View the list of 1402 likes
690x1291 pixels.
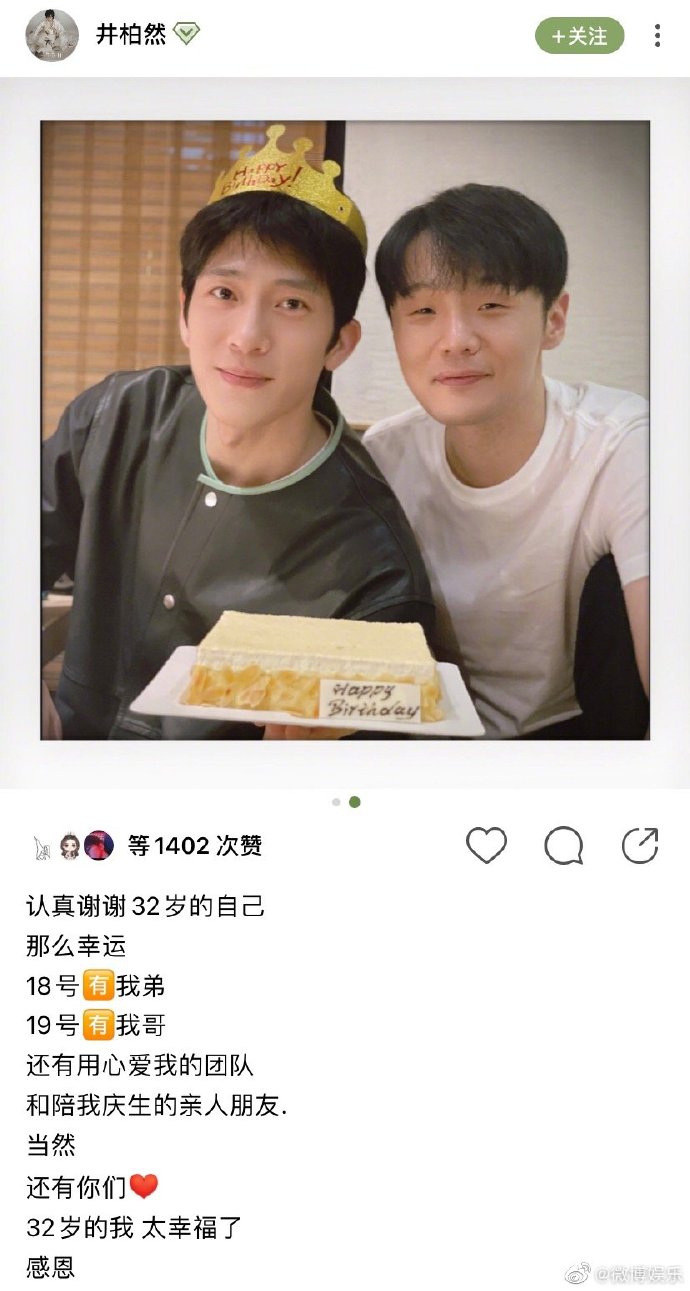click(x=195, y=846)
